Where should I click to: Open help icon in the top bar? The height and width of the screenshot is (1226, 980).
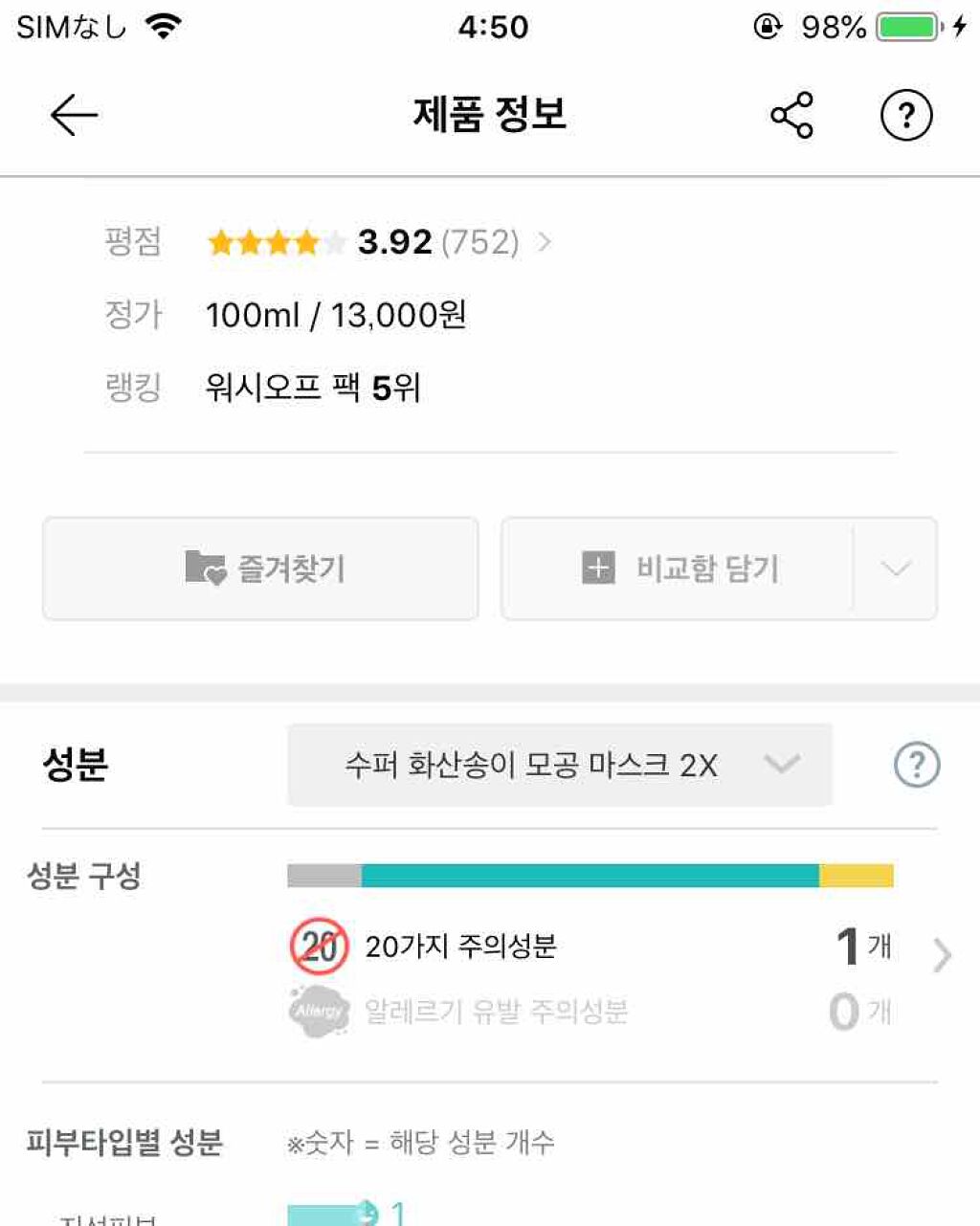tap(905, 116)
